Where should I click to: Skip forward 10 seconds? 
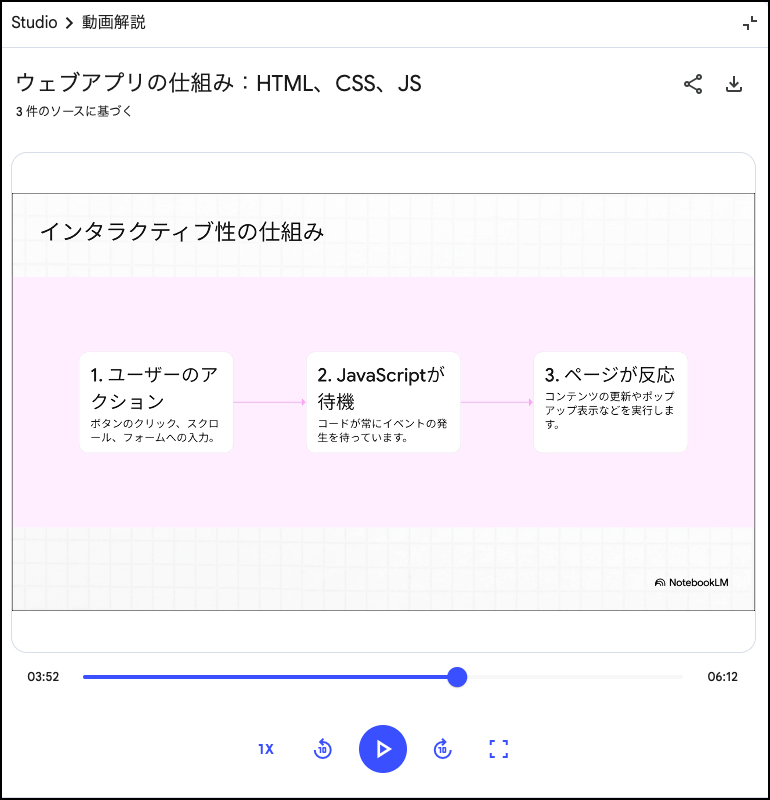point(443,749)
